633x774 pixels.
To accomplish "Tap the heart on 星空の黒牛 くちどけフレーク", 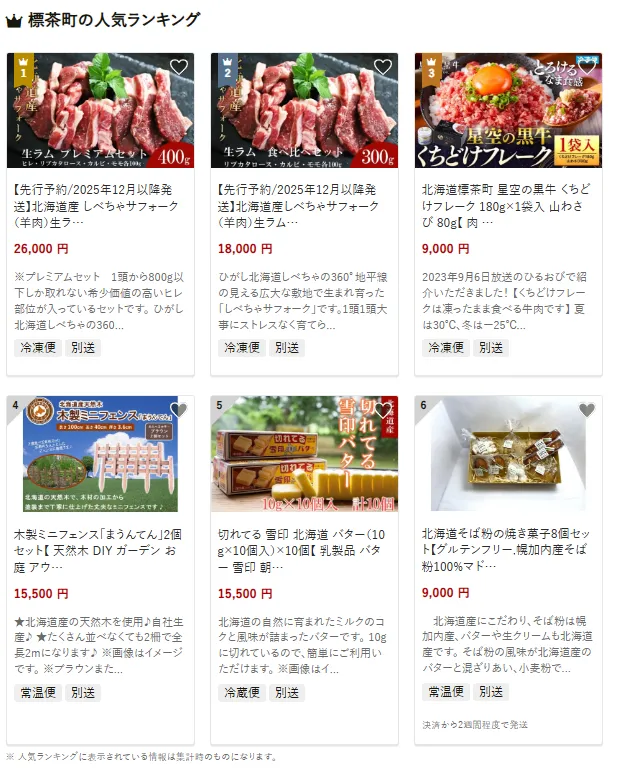I will coord(587,67).
